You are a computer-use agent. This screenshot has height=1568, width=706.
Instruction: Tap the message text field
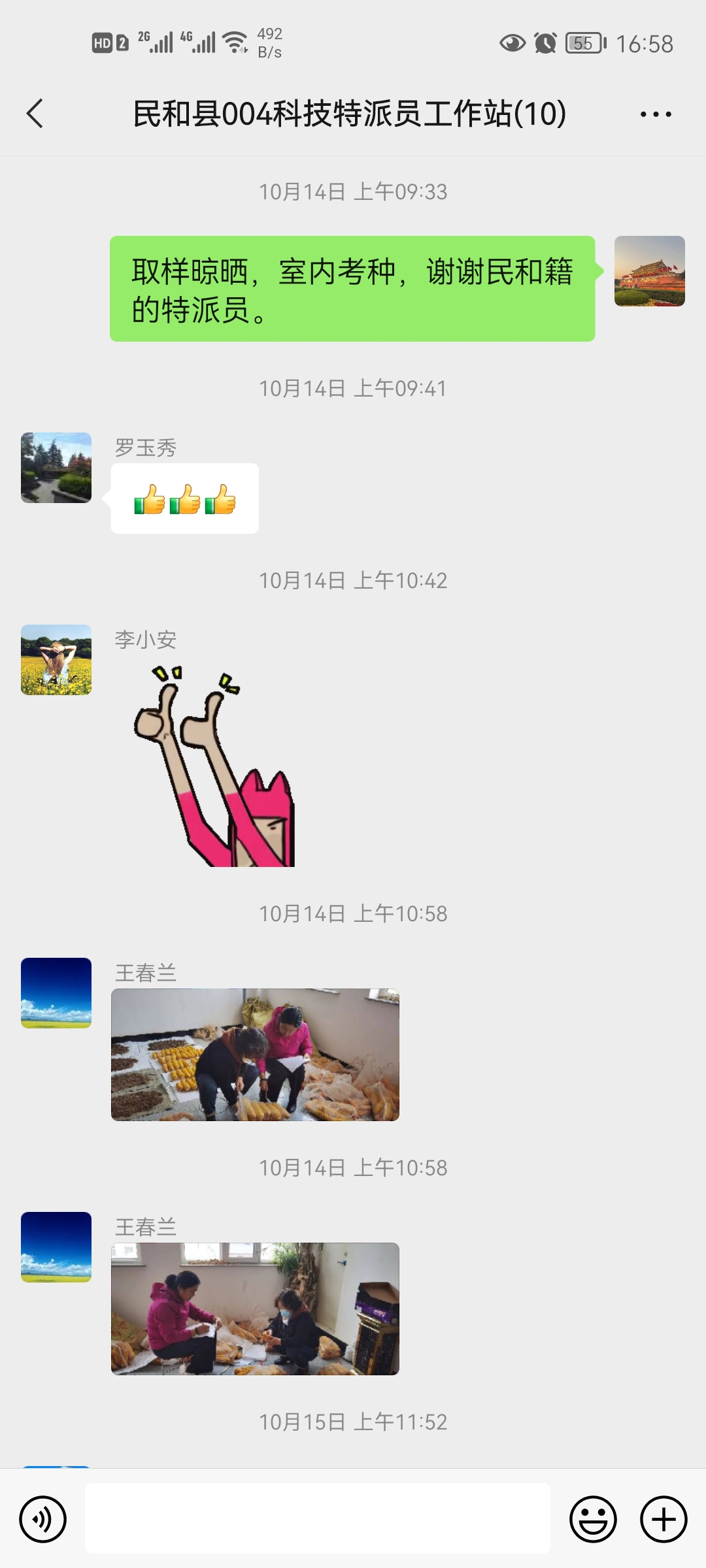coord(318,1518)
